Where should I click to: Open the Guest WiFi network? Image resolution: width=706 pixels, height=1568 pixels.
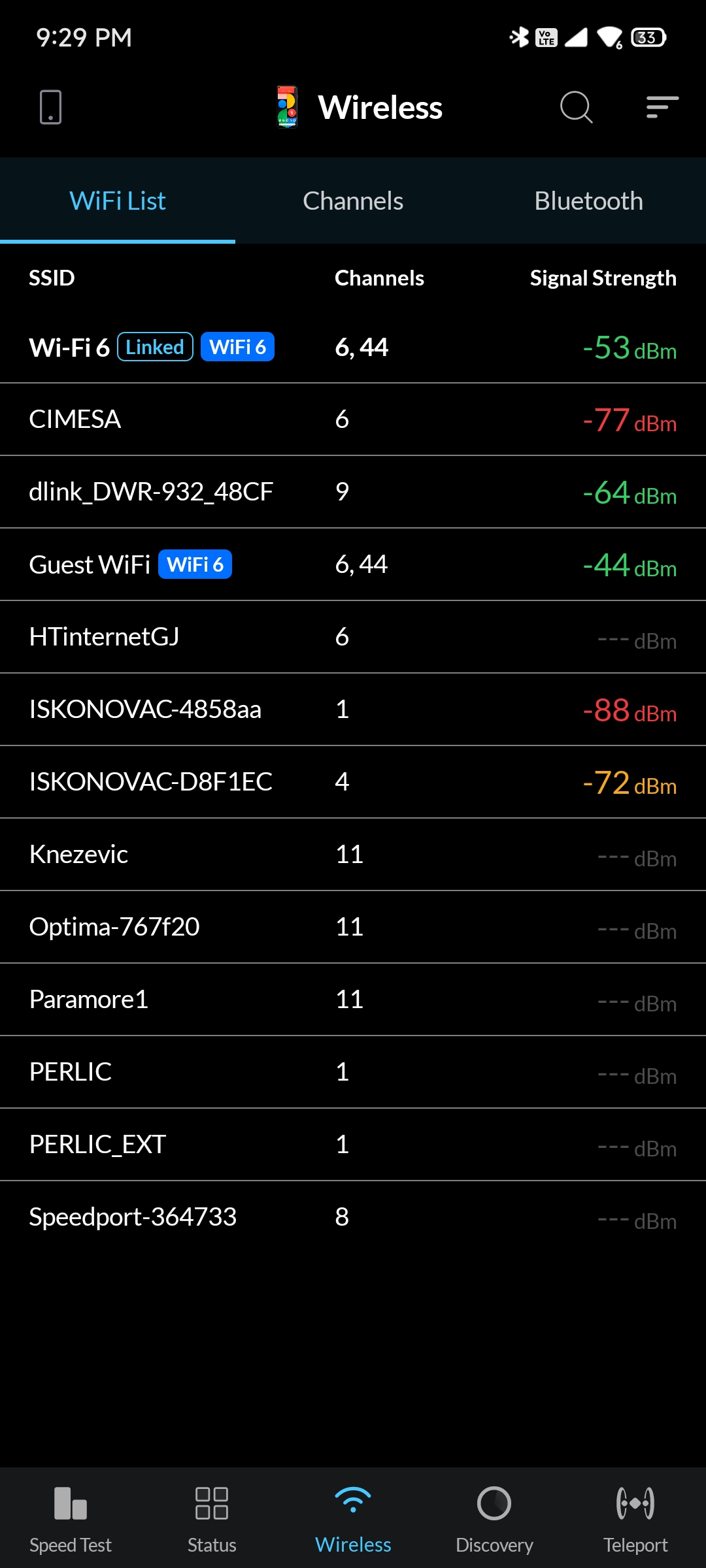(353, 564)
